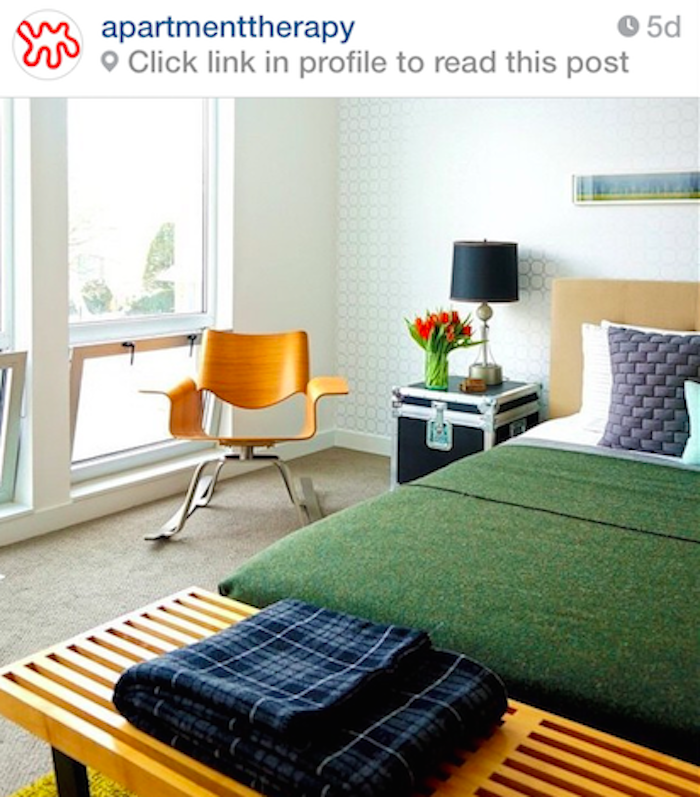This screenshot has height=797, width=700.
Task: Open the post's location tag
Action: (x=377, y=62)
